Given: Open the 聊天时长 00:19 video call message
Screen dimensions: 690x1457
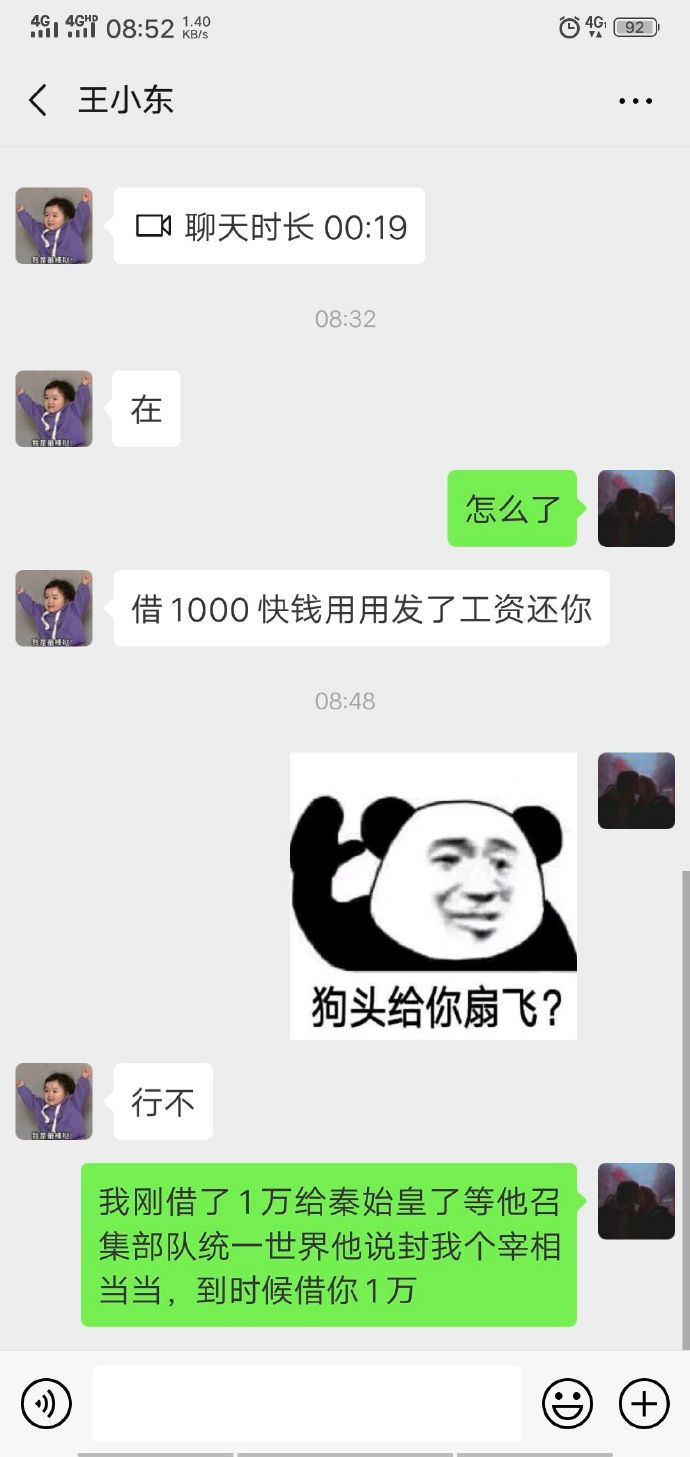Looking at the screenshot, I should pos(269,227).
